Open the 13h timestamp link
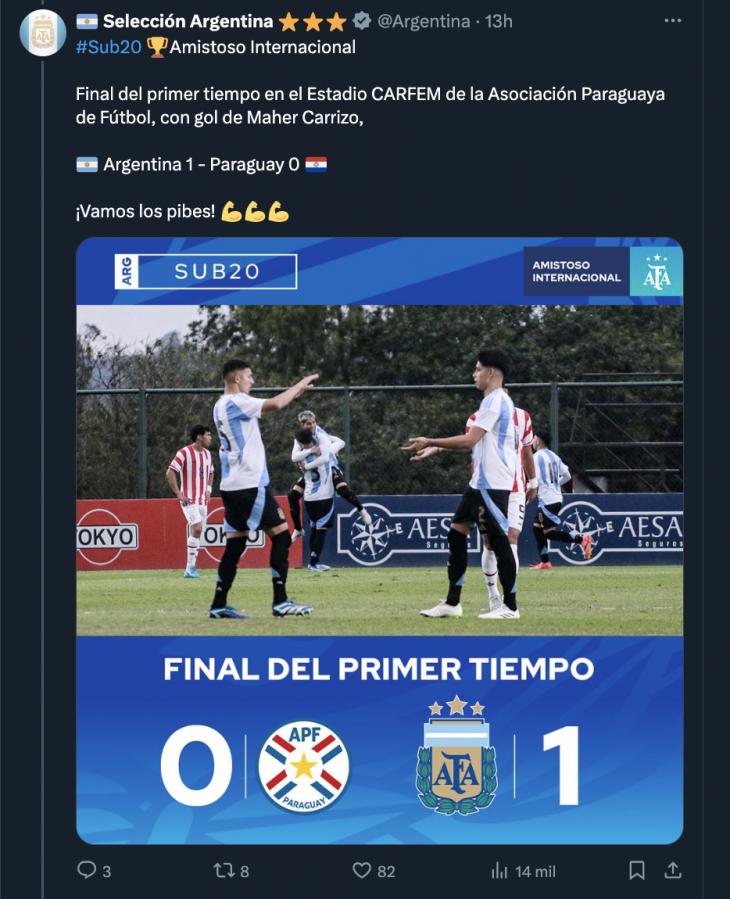 point(498,21)
